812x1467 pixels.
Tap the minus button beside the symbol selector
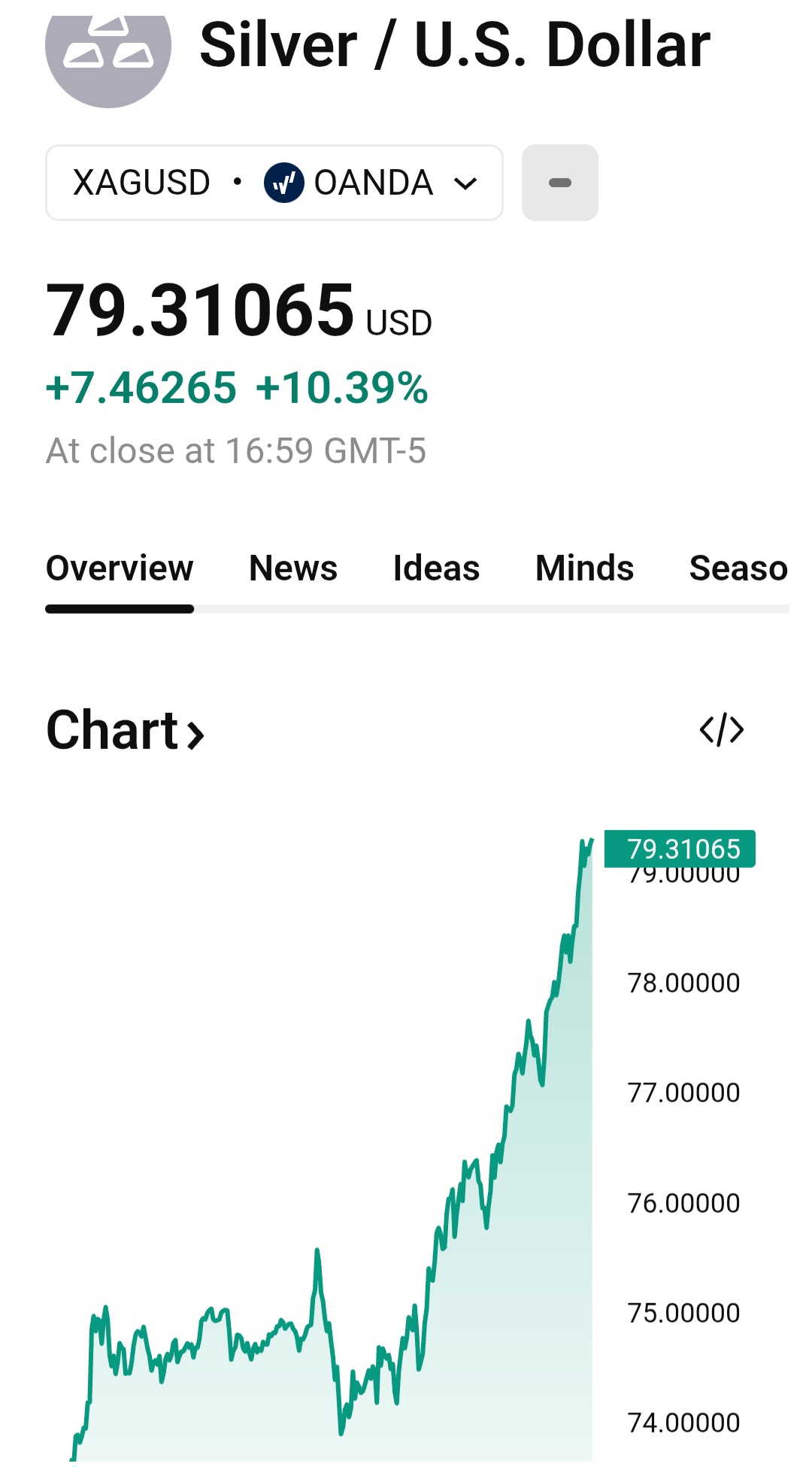tap(559, 183)
